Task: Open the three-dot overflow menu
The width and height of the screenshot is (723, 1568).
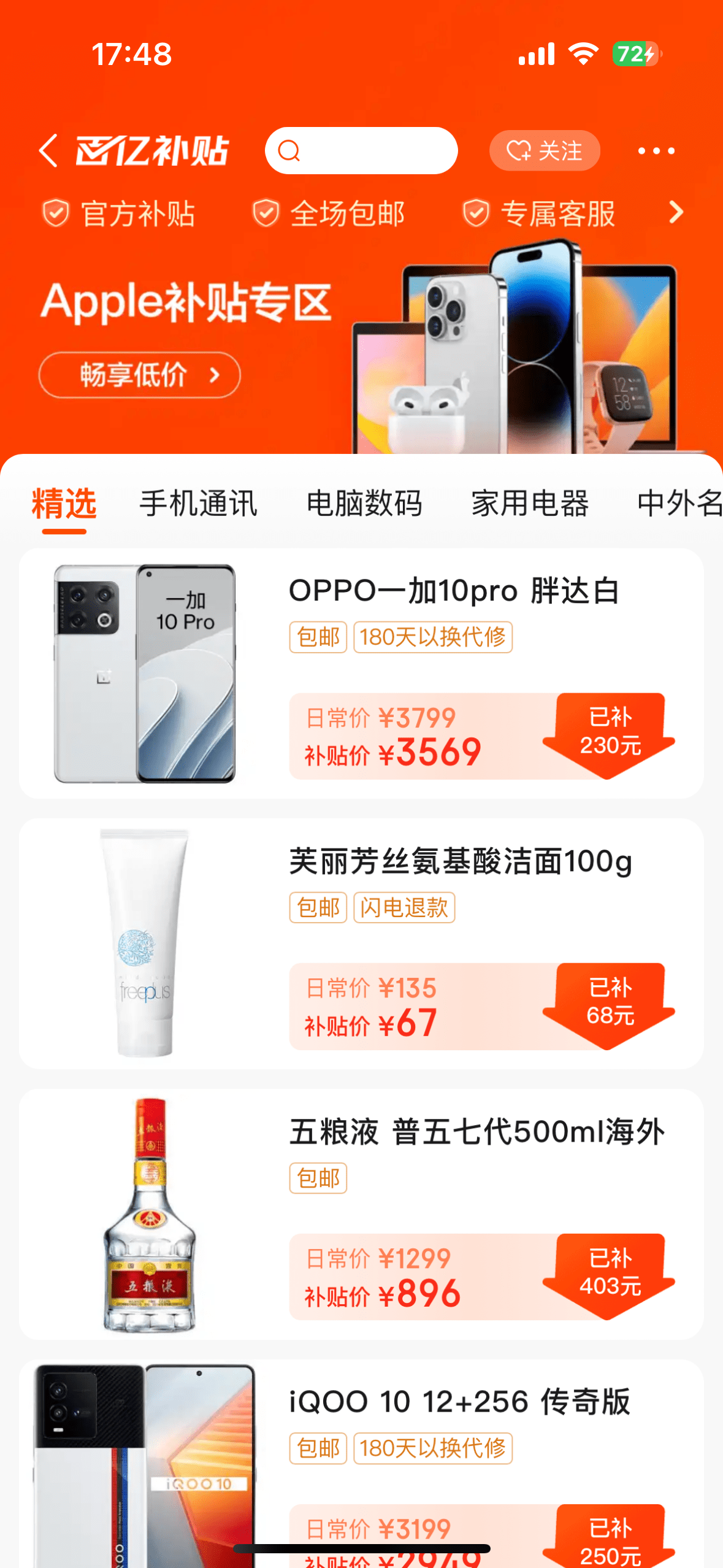Action: (x=656, y=150)
